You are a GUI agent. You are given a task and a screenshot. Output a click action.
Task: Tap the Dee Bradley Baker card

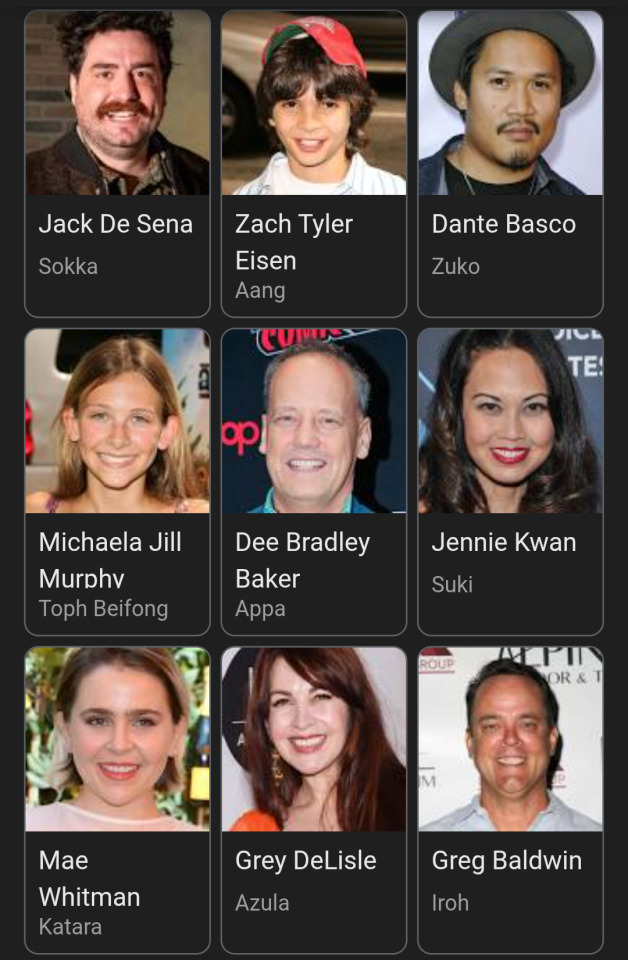click(x=313, y=482)
